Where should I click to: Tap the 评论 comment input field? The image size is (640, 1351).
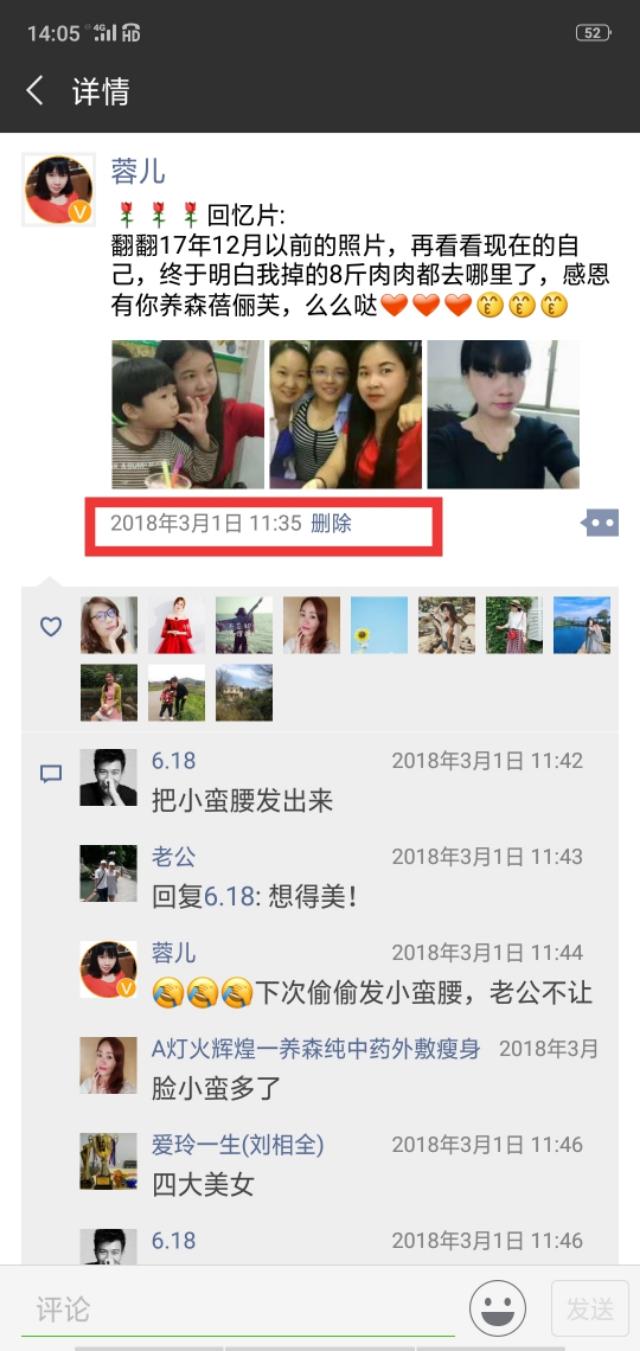click(238, 1309)
